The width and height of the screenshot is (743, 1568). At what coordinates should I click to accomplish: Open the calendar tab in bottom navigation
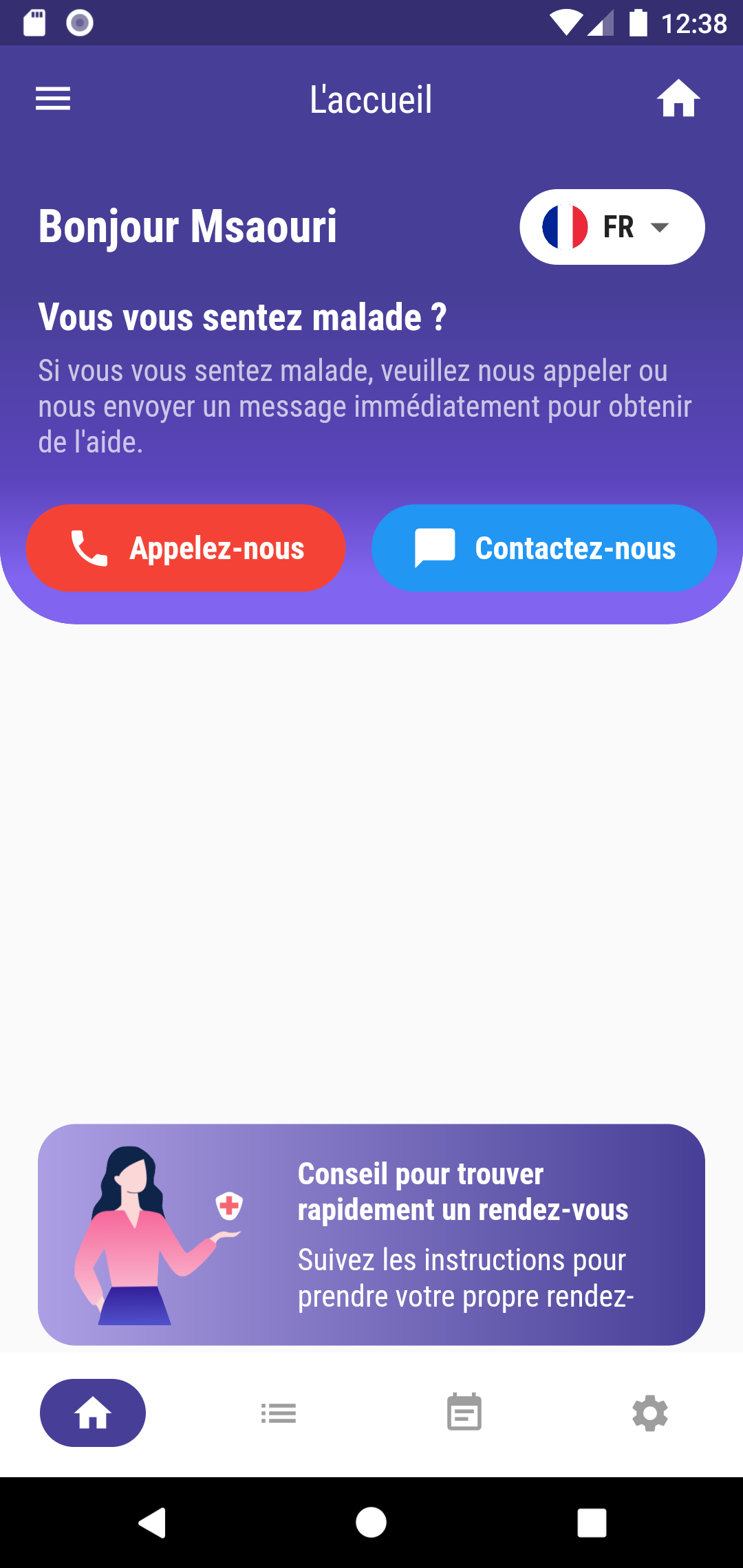click(x=464, y=1413)
